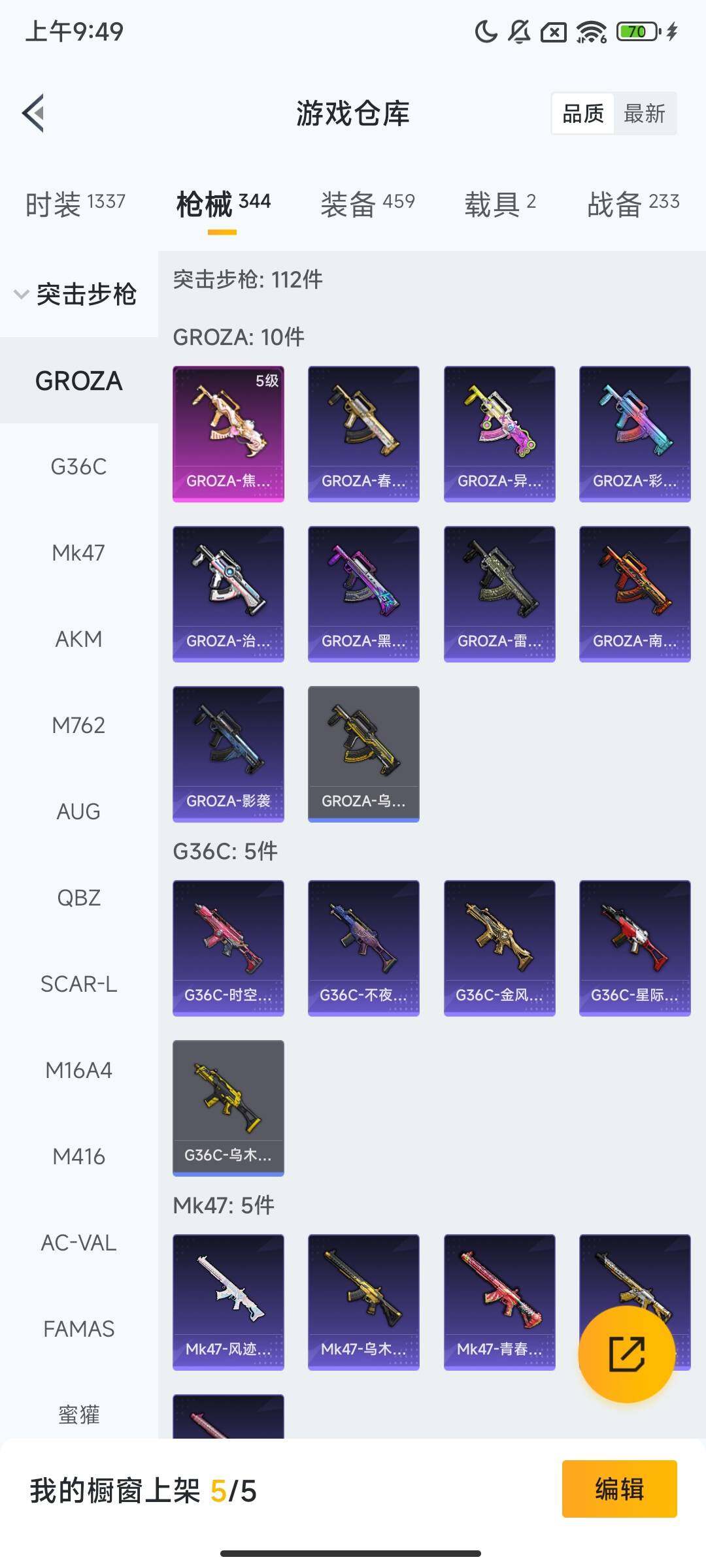The width and height of the screenshot is (706, 1568).
Task: View the G36C-时空… skin
Action: point(228,947)
